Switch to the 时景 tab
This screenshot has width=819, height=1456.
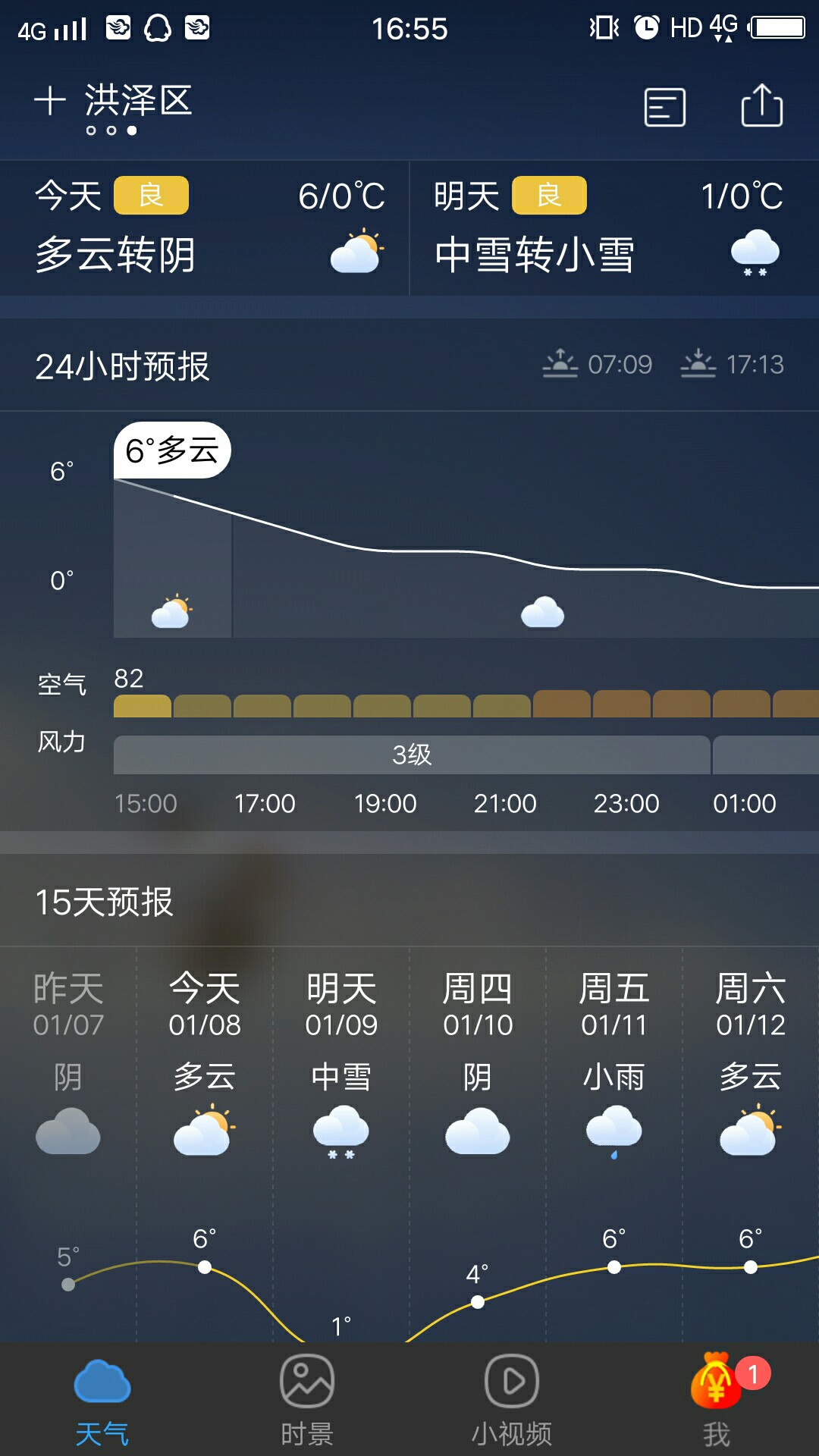[x=307, y=1400]
